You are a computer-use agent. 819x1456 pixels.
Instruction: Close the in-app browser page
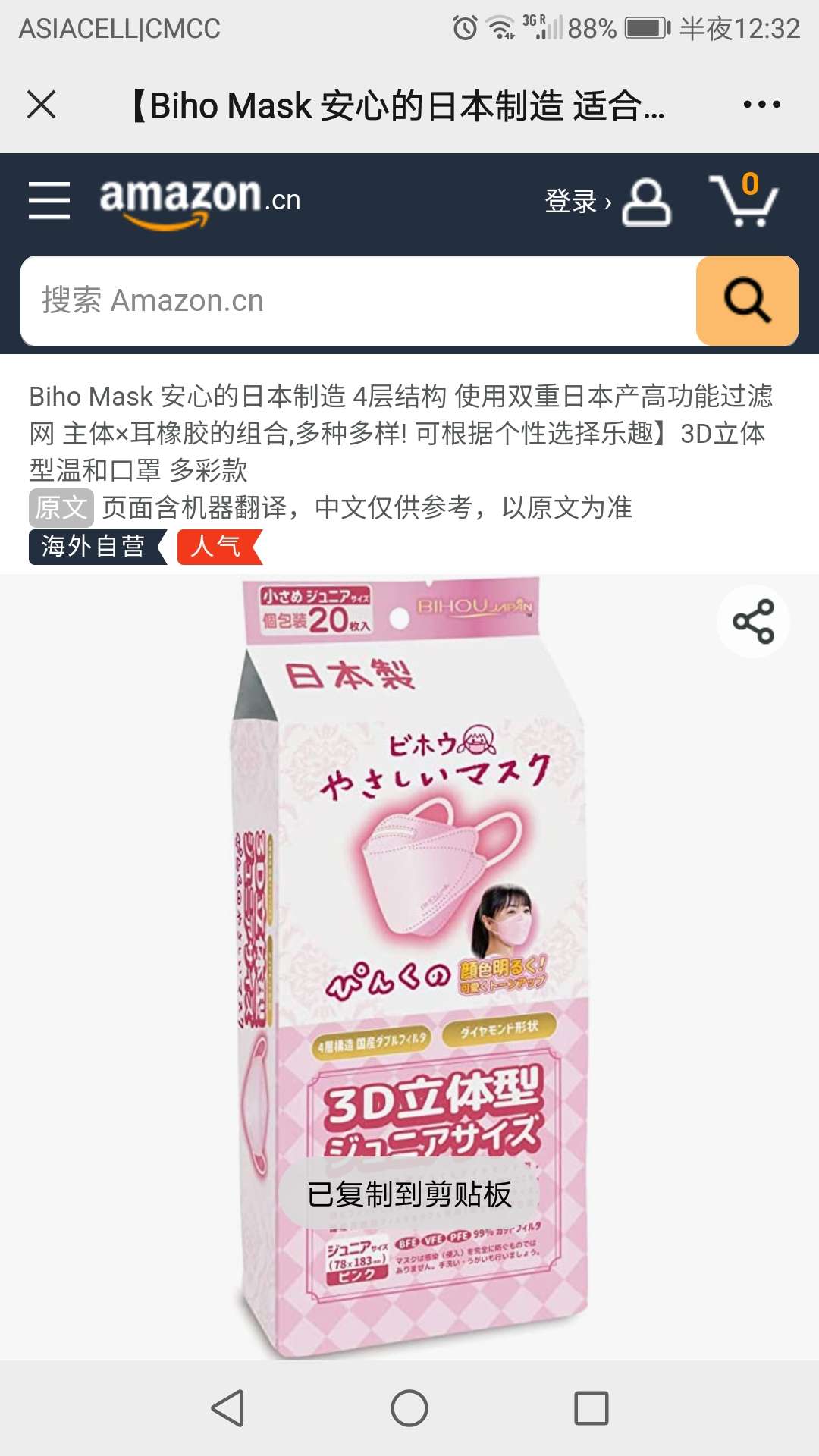click(42, 105)
